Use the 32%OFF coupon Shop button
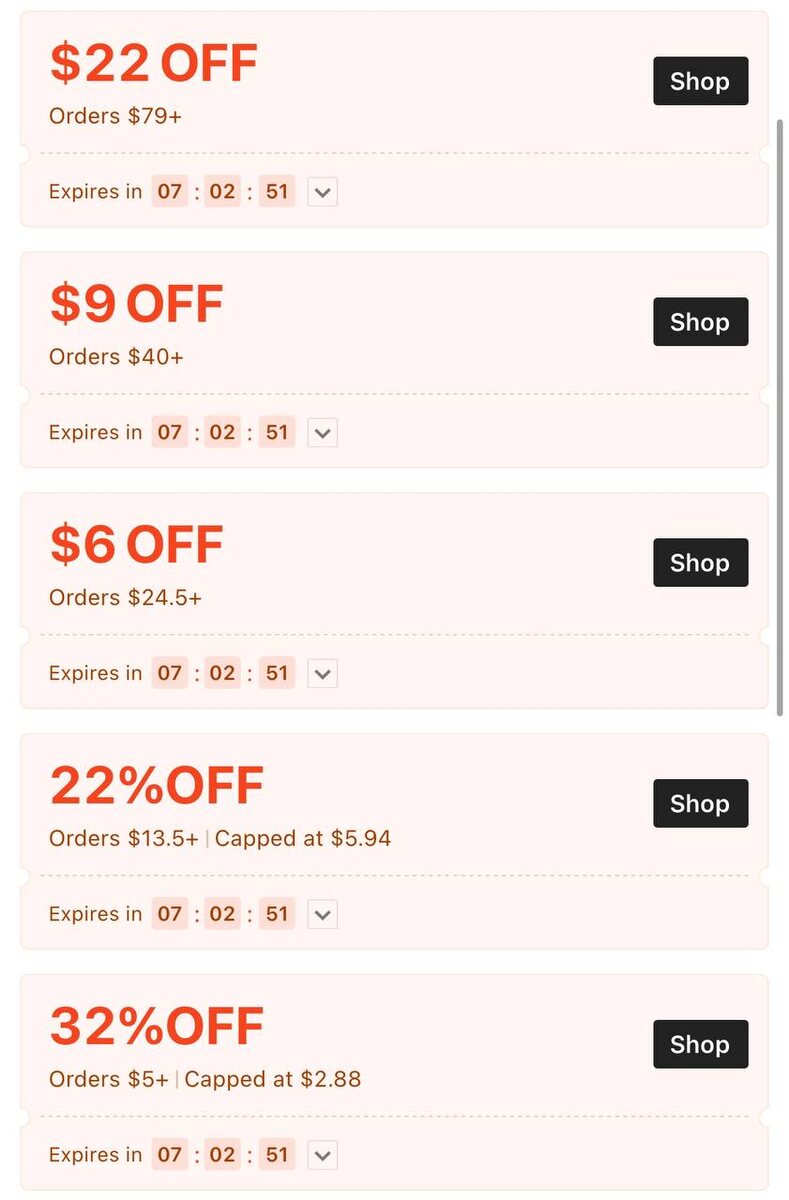The image size is (789, 1200). click(x=700, y=1044)
